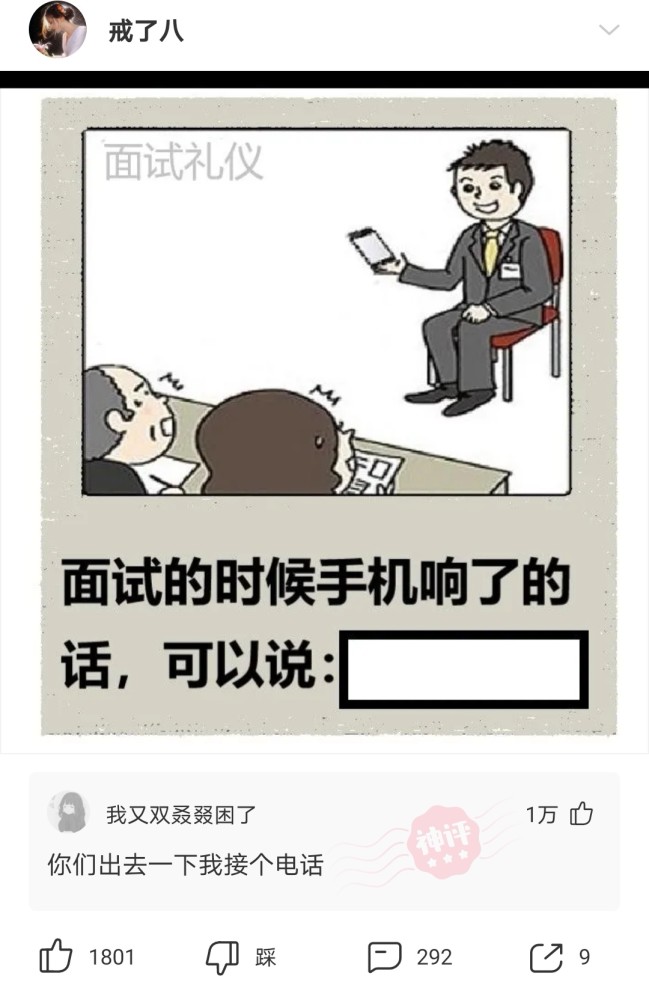This screenshot has width=649, height=1000.
Task: Open commenter 我又双叒叕困了's avatar
Action: (68, 812)
